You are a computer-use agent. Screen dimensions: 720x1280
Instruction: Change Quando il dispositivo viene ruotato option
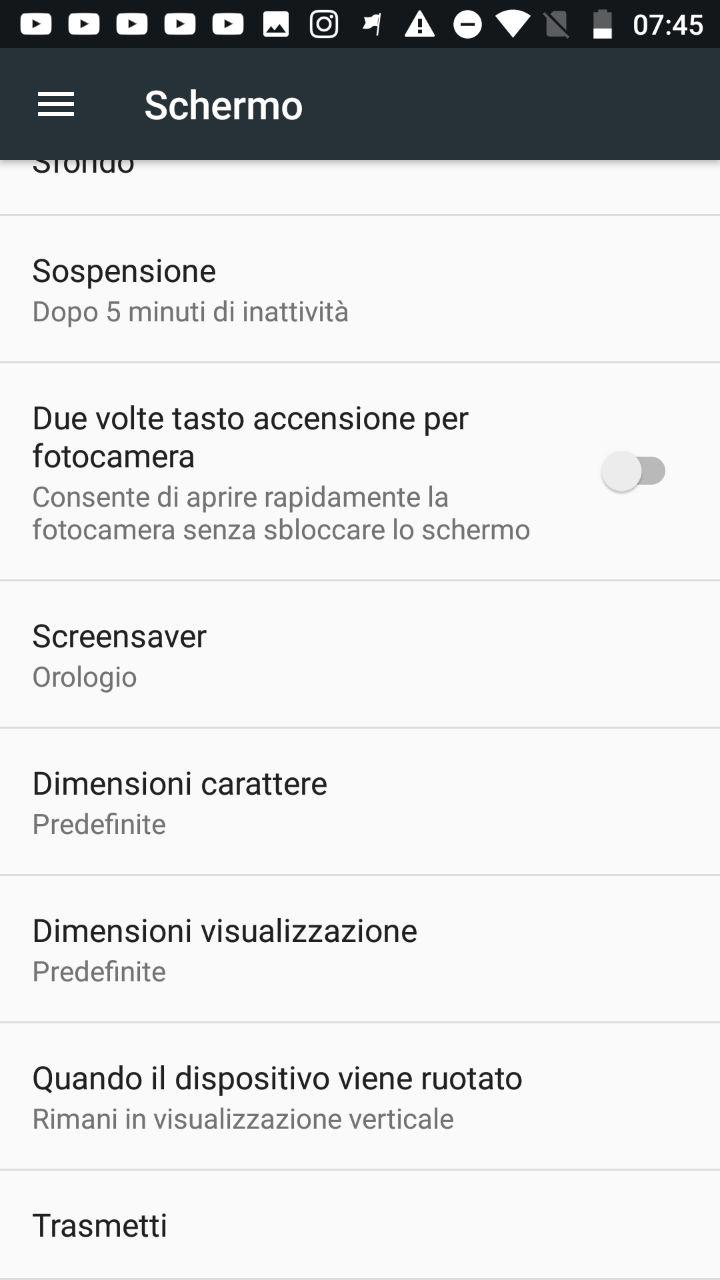(x=360, y=1097)
